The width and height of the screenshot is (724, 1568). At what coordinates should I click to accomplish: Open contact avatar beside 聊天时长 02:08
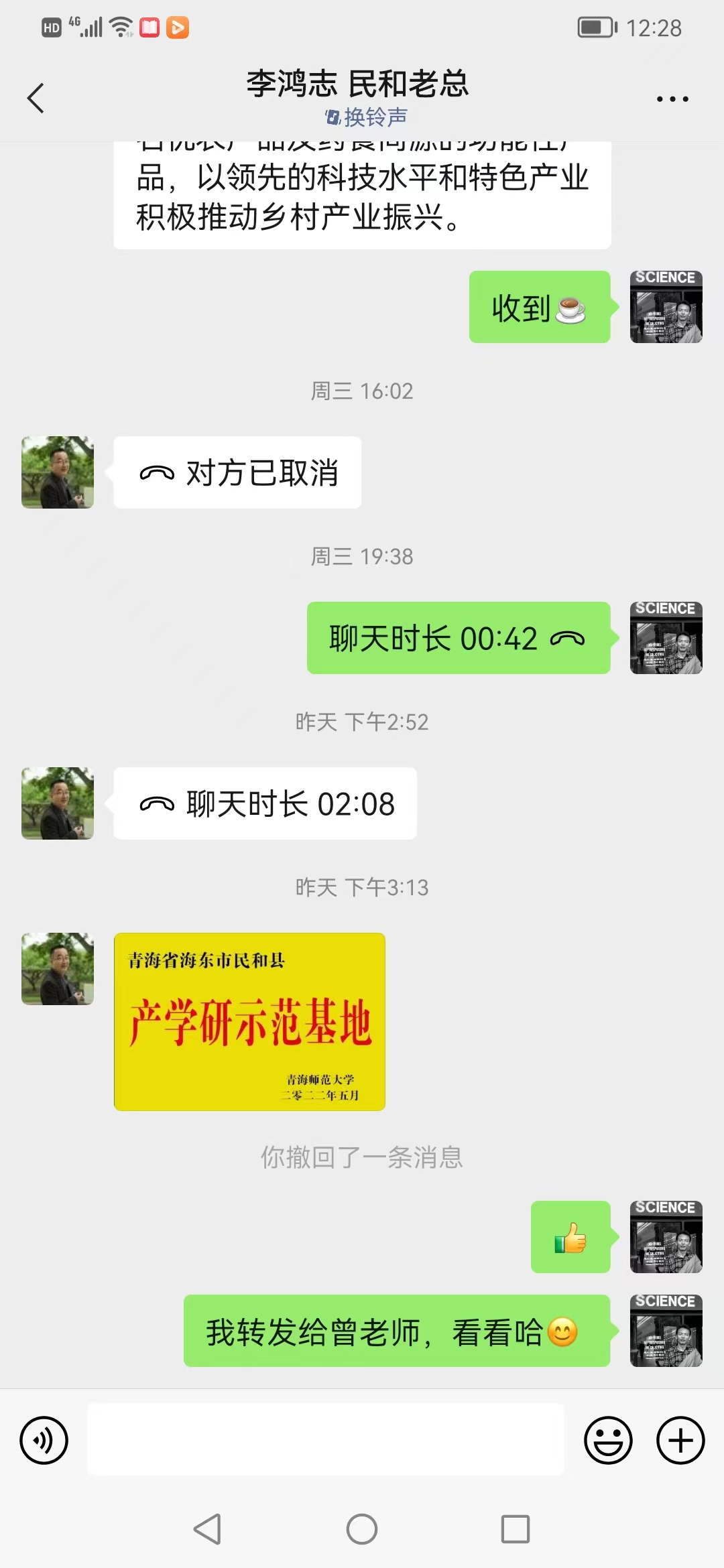click(58, 803)
